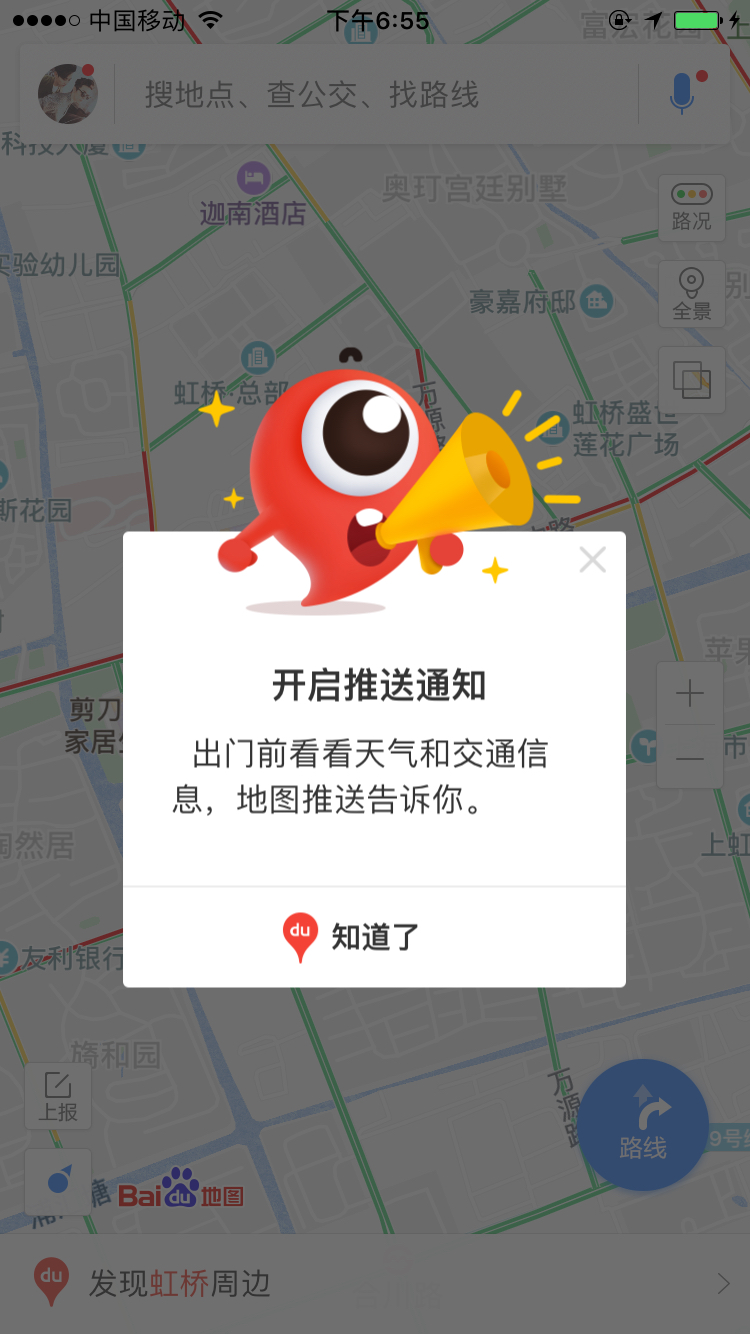Viewport: 750px width, 1334px height.
Task: Zoom in the map with plus
Action: tap(690, 694)
